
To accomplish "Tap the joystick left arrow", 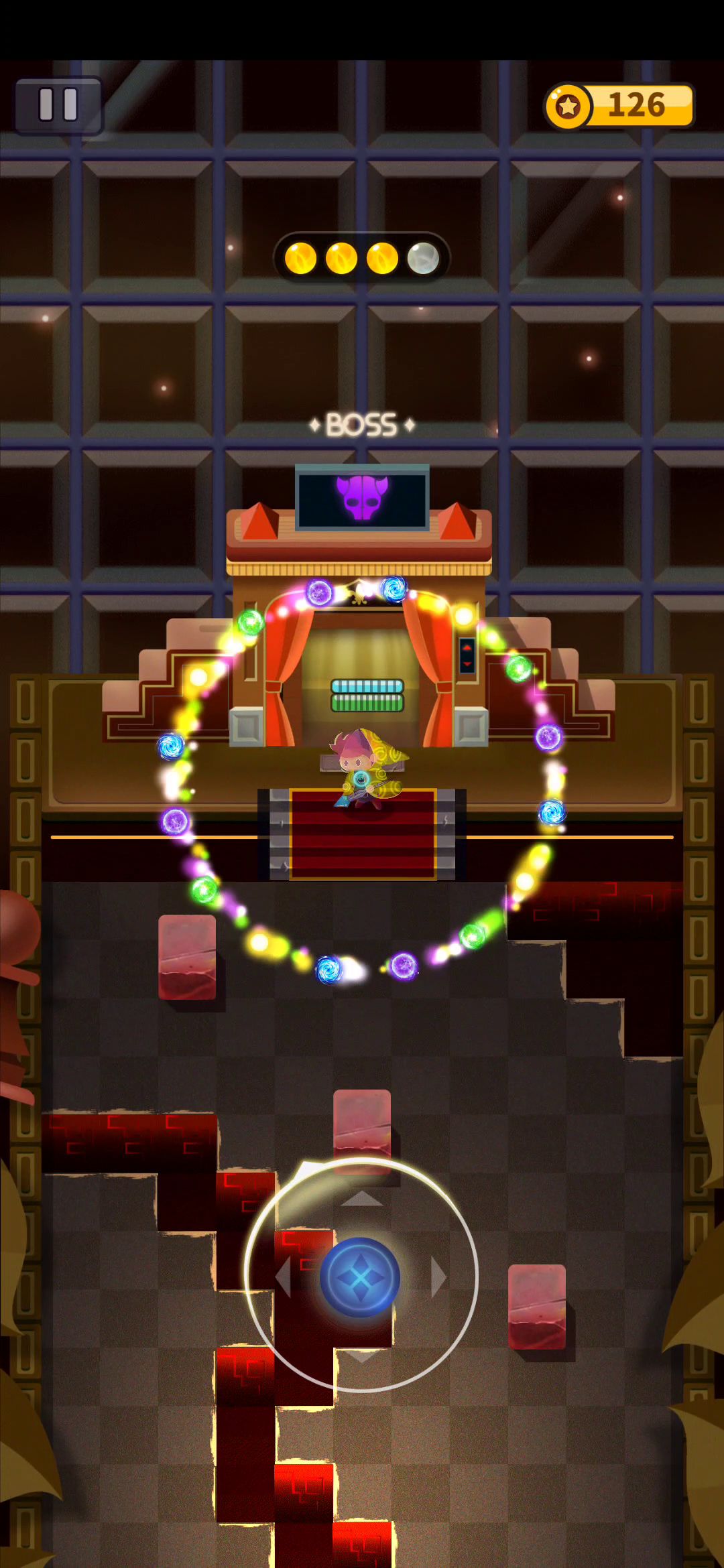I will pos(283,1277).
